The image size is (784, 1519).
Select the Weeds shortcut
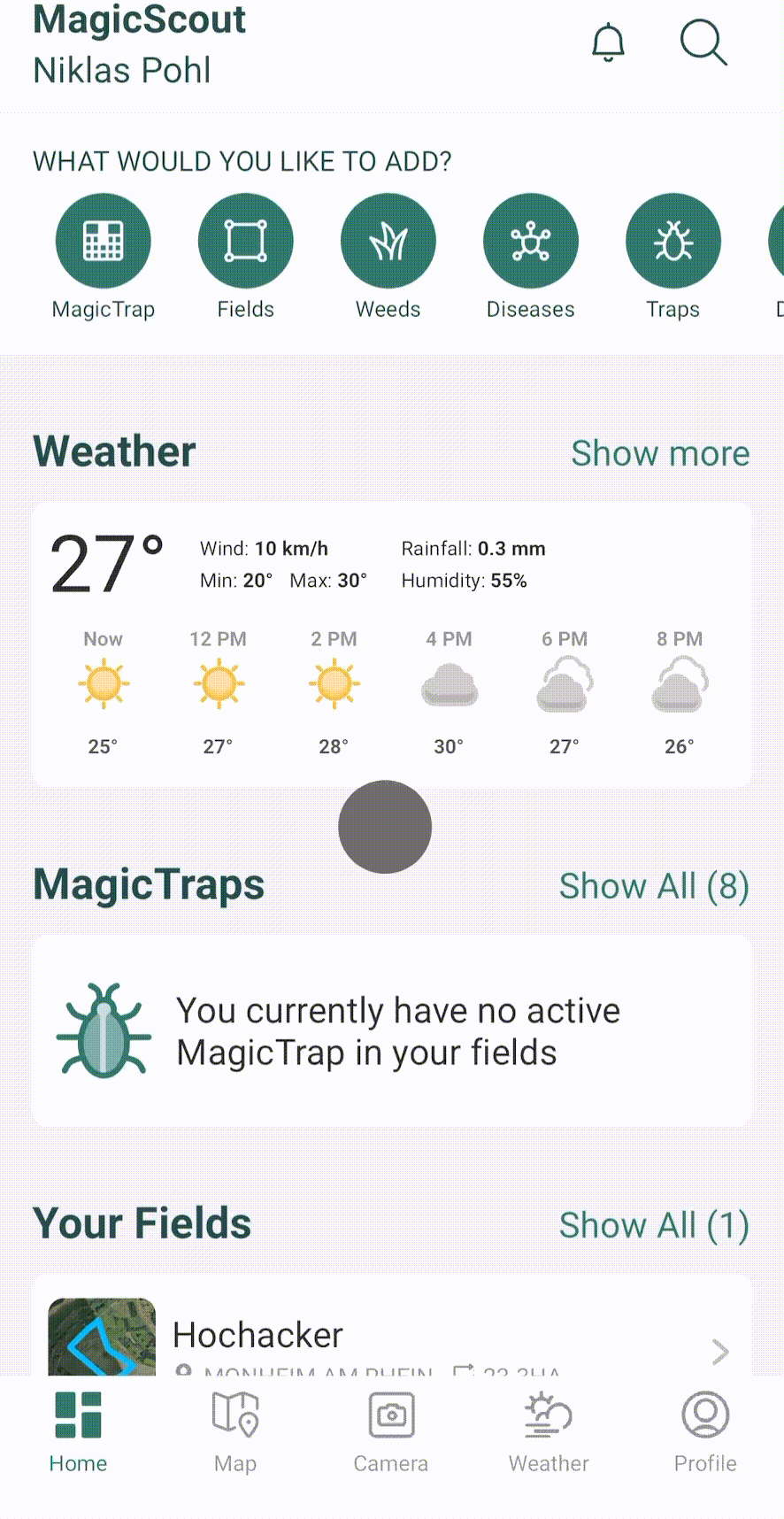pos(388,241)
